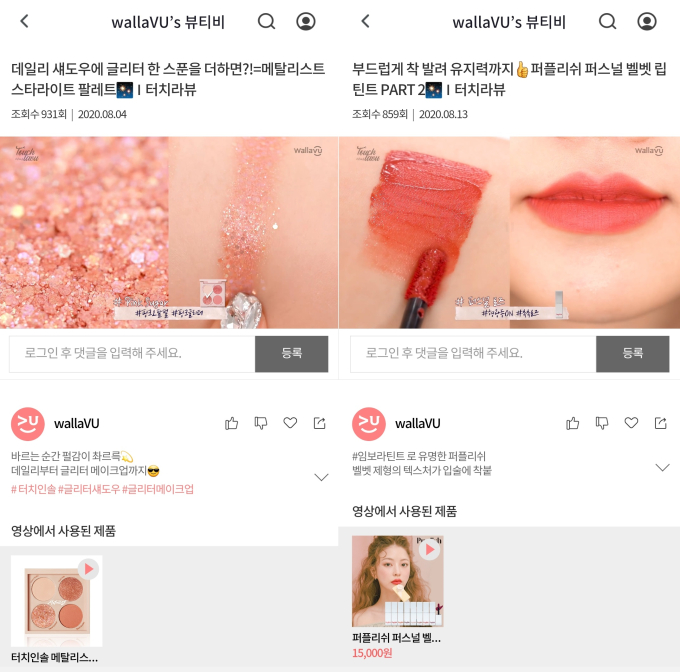
Task: Add the glitter palette video to favorites with the heart
Action: (x=290, y=423)
